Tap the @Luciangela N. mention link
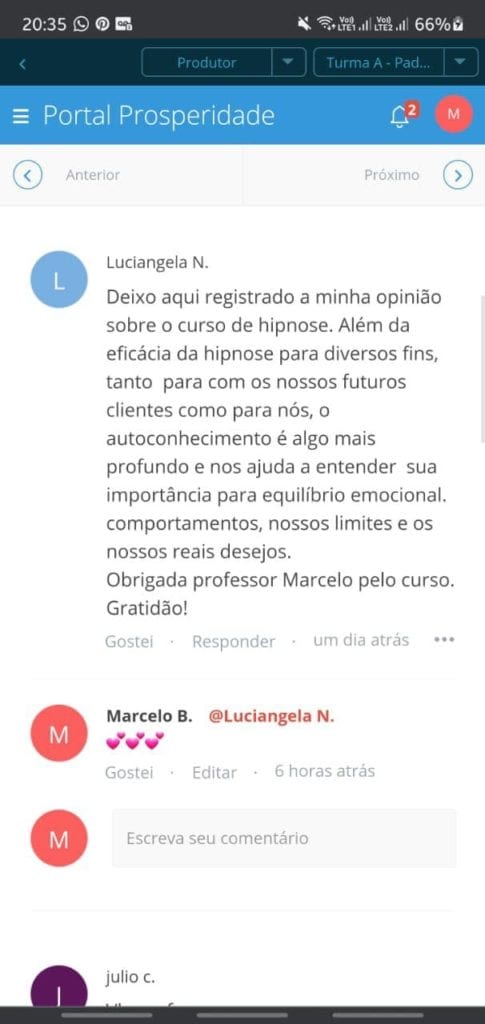 271,716
